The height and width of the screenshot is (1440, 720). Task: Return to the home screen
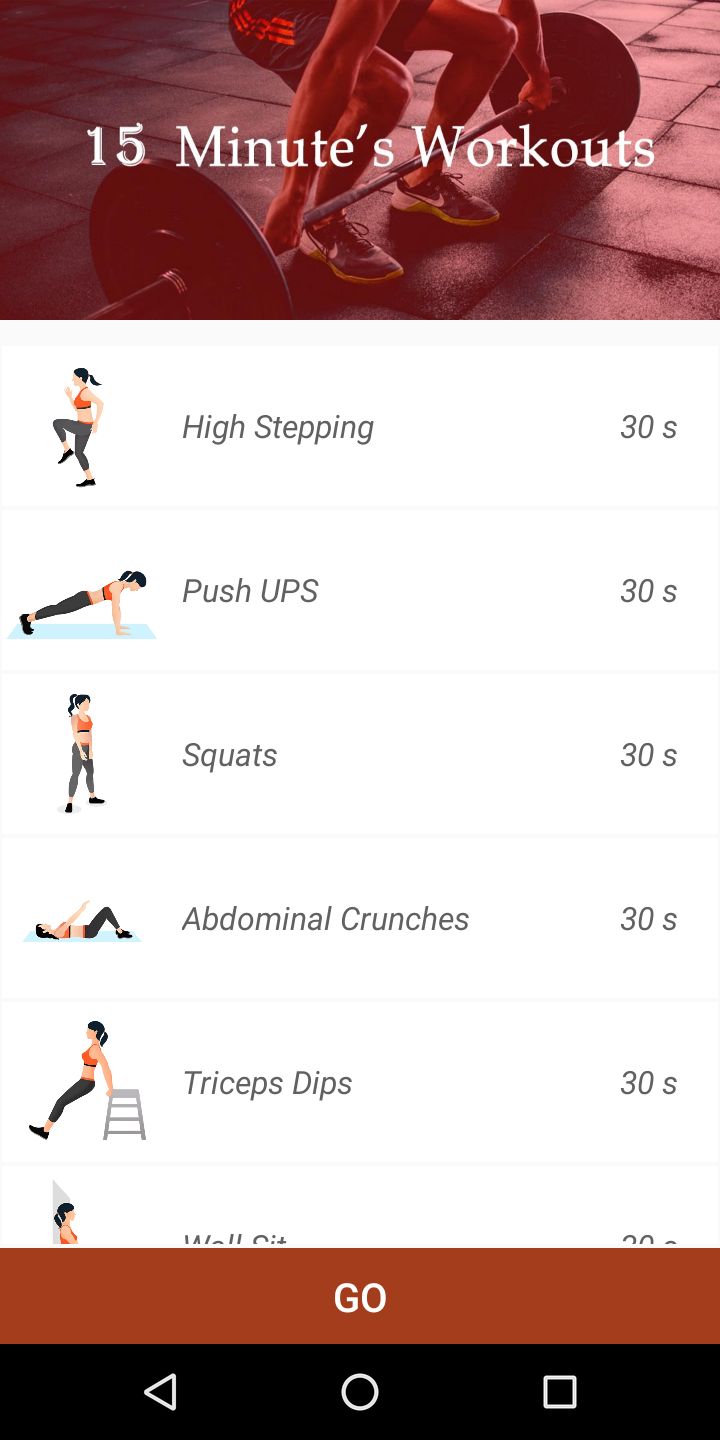(x=360, y=1391)
